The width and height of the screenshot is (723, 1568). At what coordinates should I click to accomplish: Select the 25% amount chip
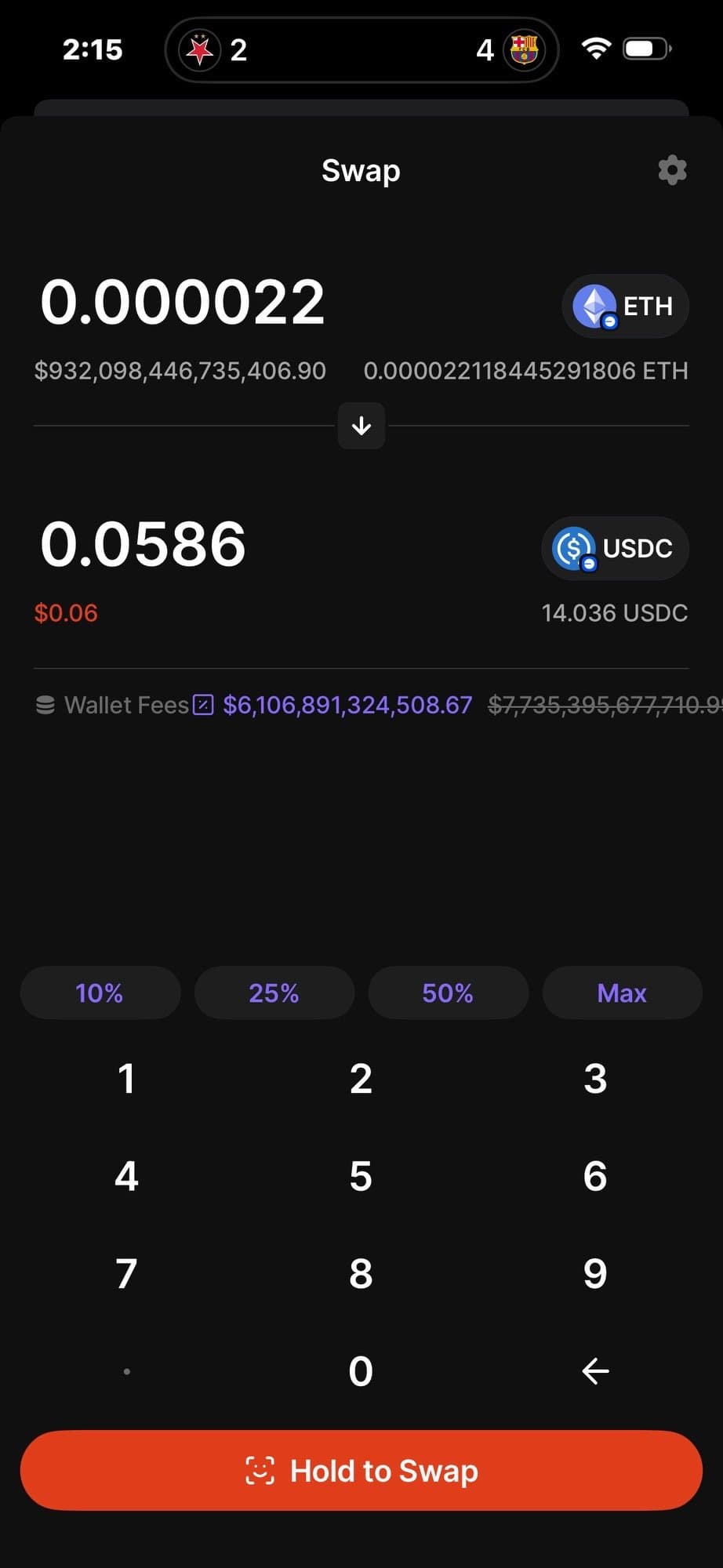[274, 993]
